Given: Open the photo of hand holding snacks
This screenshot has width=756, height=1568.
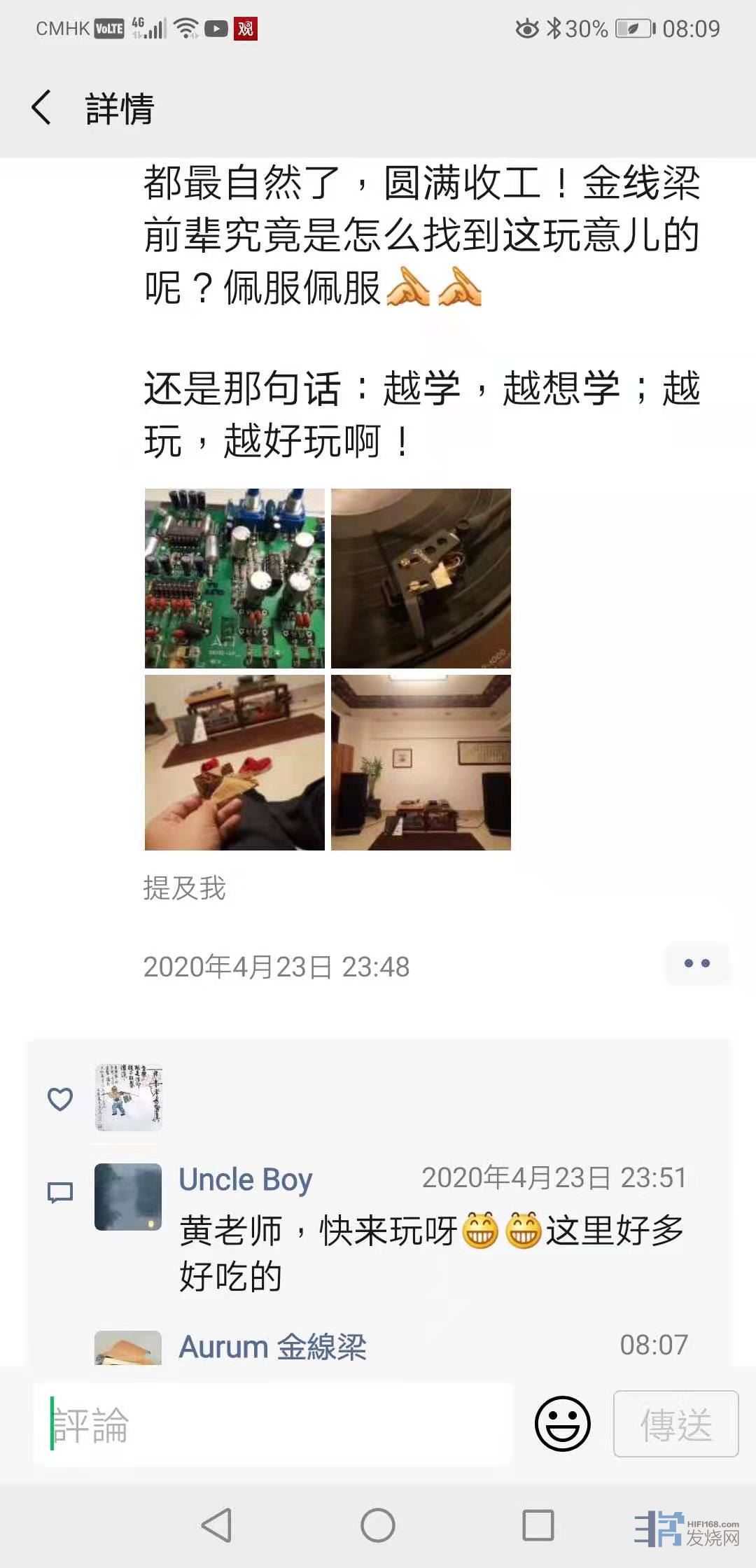Looking at the screenshot, I should [x=234, y=762].
